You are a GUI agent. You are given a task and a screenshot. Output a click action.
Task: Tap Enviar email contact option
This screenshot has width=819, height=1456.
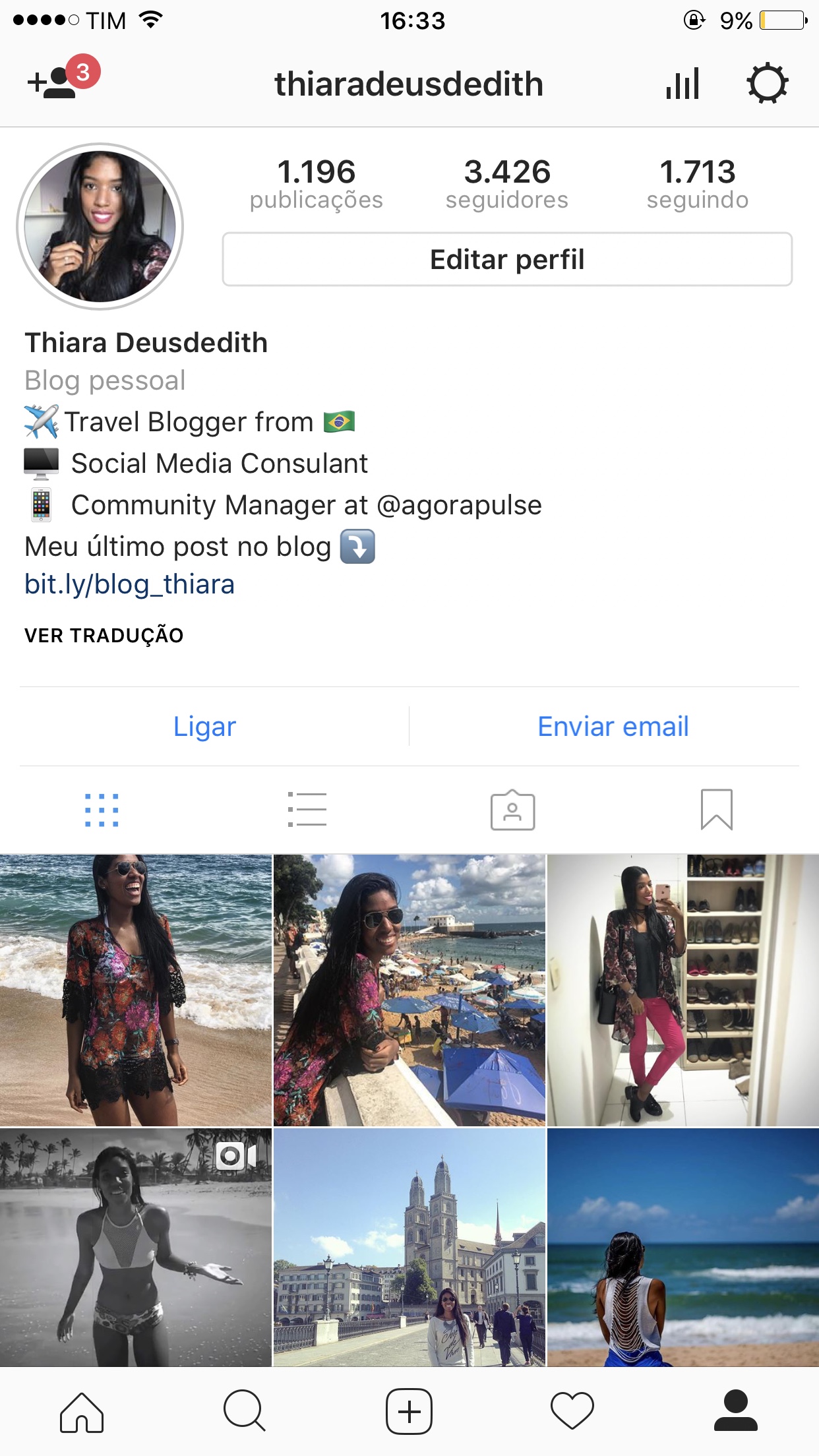613,726
